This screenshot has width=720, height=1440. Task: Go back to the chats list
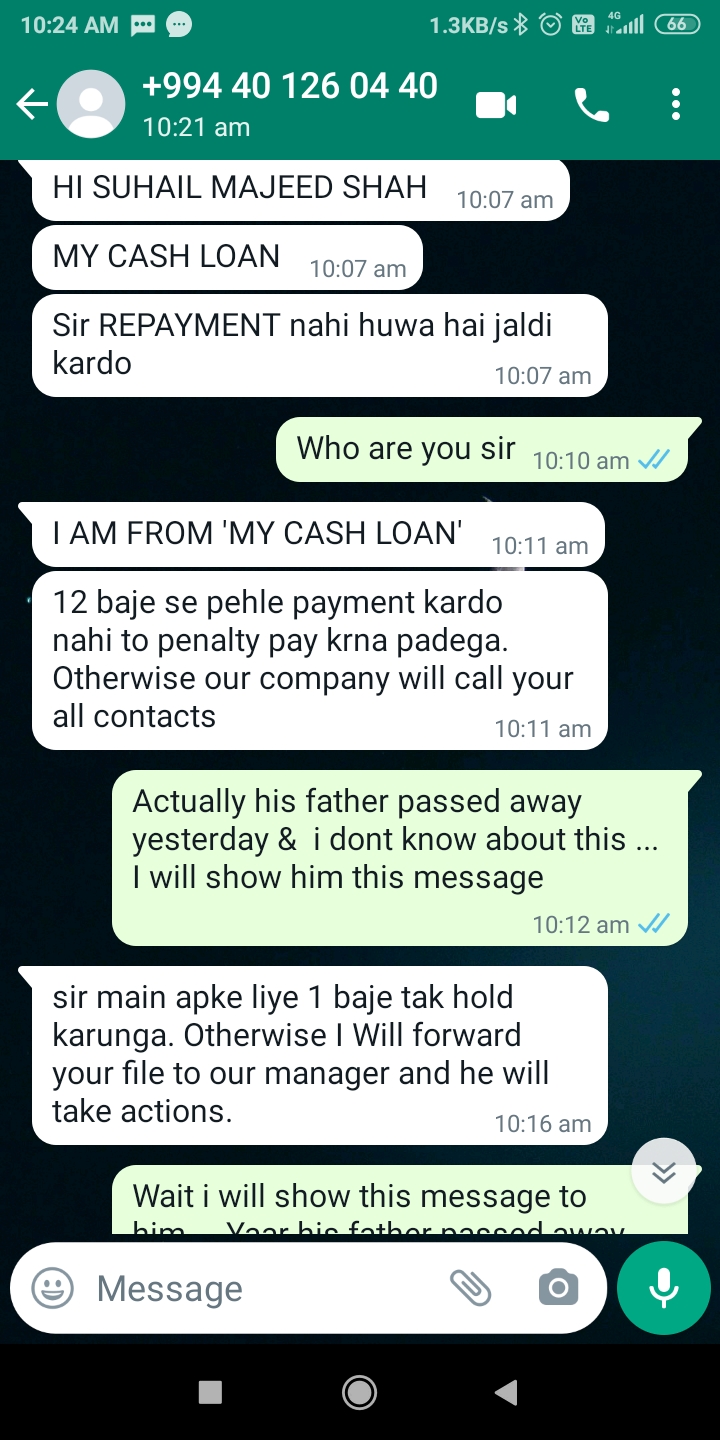pos(32,104)
